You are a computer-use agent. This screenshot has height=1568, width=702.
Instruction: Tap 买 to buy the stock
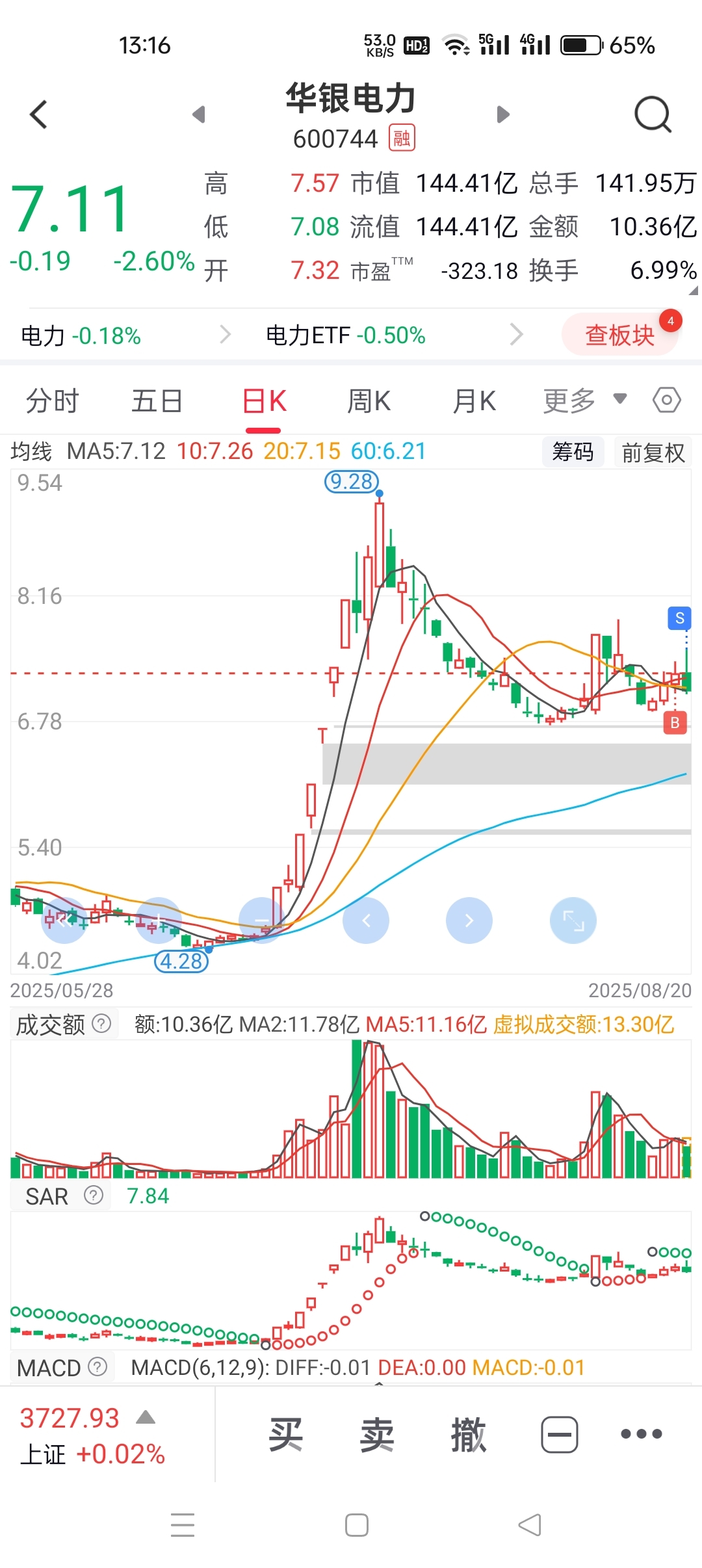click(x=286, y=1434)
